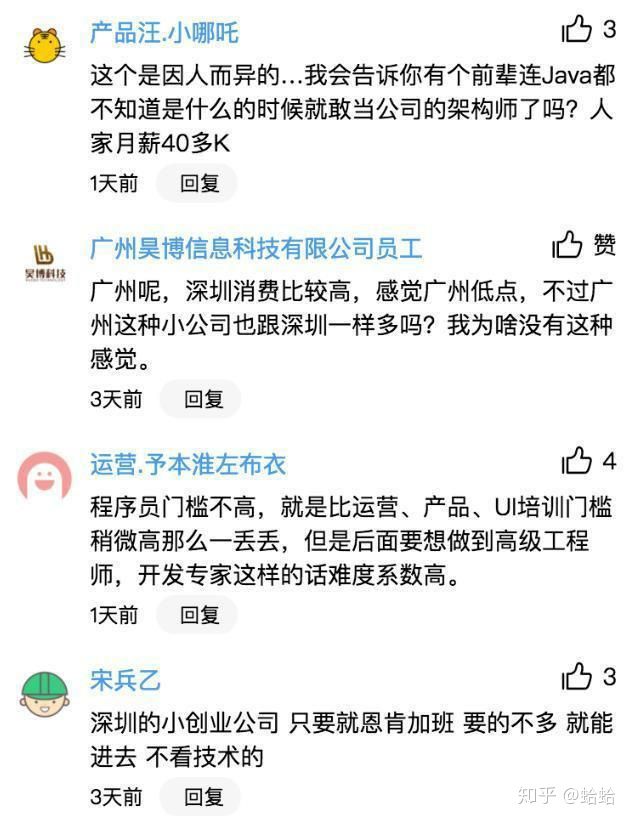View 运营.予本淮左布衣's profile
Image resolution: width=632 pixels, height=822 pixels.
(188, 464)
